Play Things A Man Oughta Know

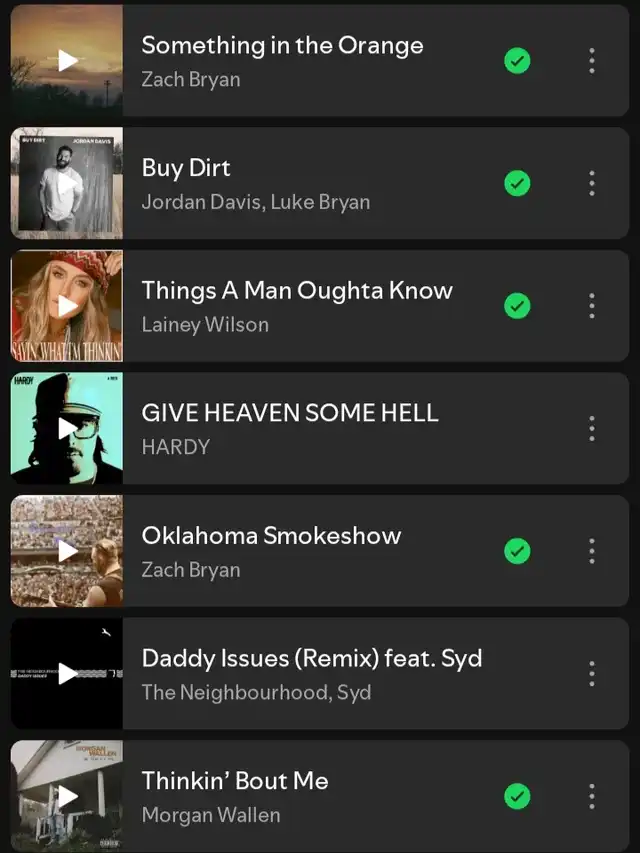coord(67,306)
